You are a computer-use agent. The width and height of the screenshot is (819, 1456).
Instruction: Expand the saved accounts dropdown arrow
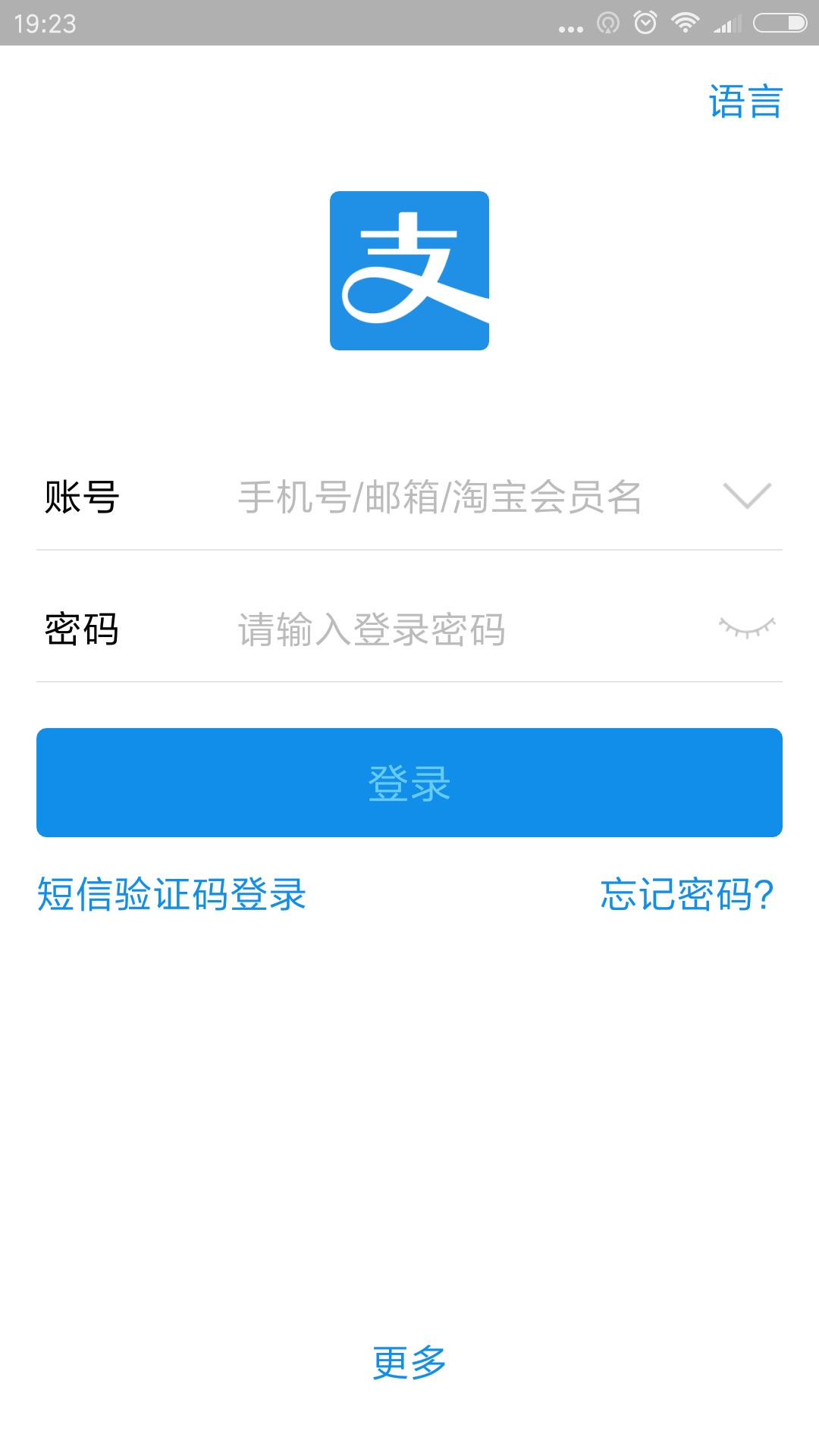click(x=747, y=496)
